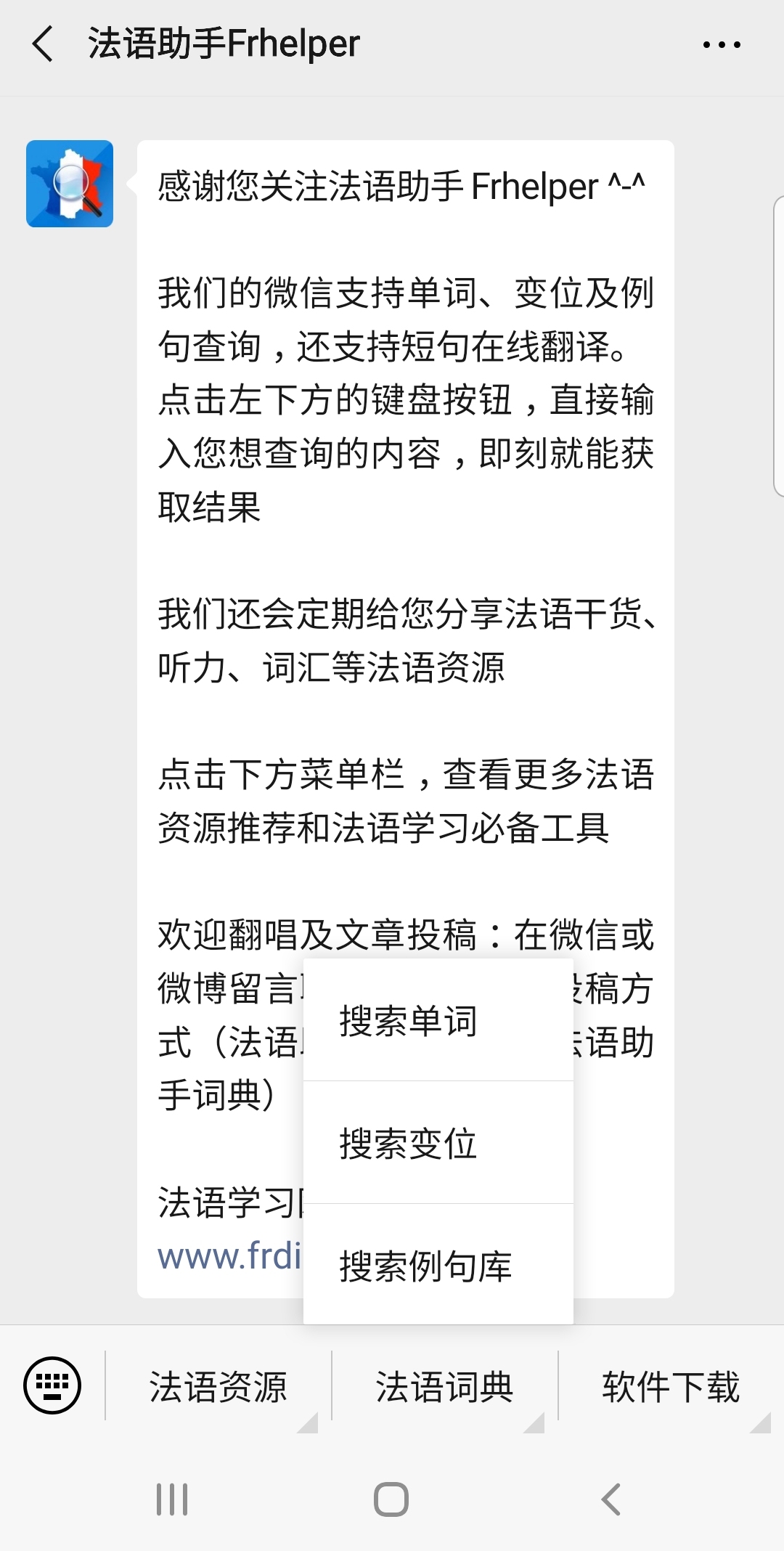Viewport: 784px width, 1551px height.
Task: Go back from the 法语助手Frhelper chat
Action: [44, 44]
